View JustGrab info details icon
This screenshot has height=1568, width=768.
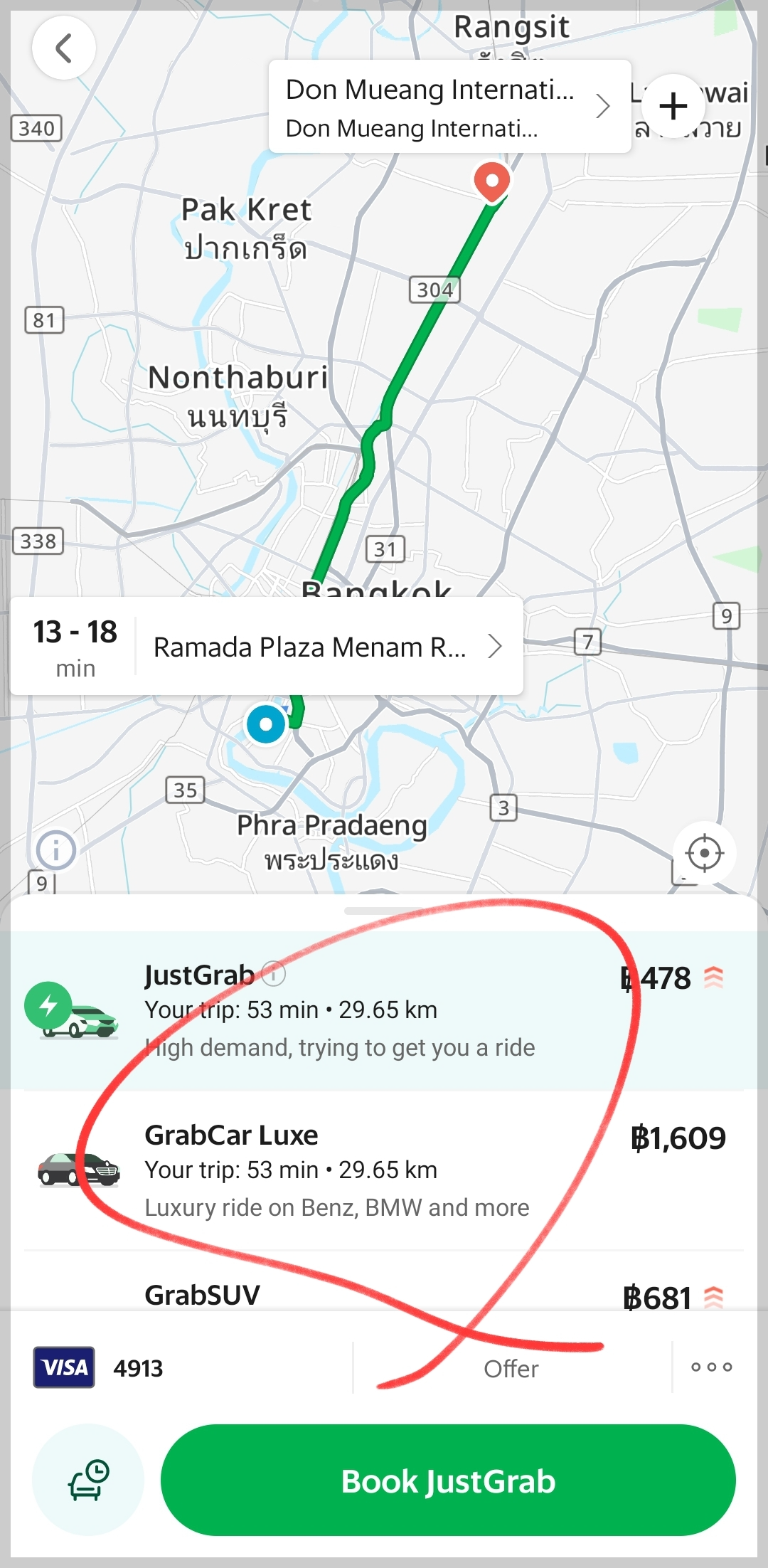(x=274, y=973)
